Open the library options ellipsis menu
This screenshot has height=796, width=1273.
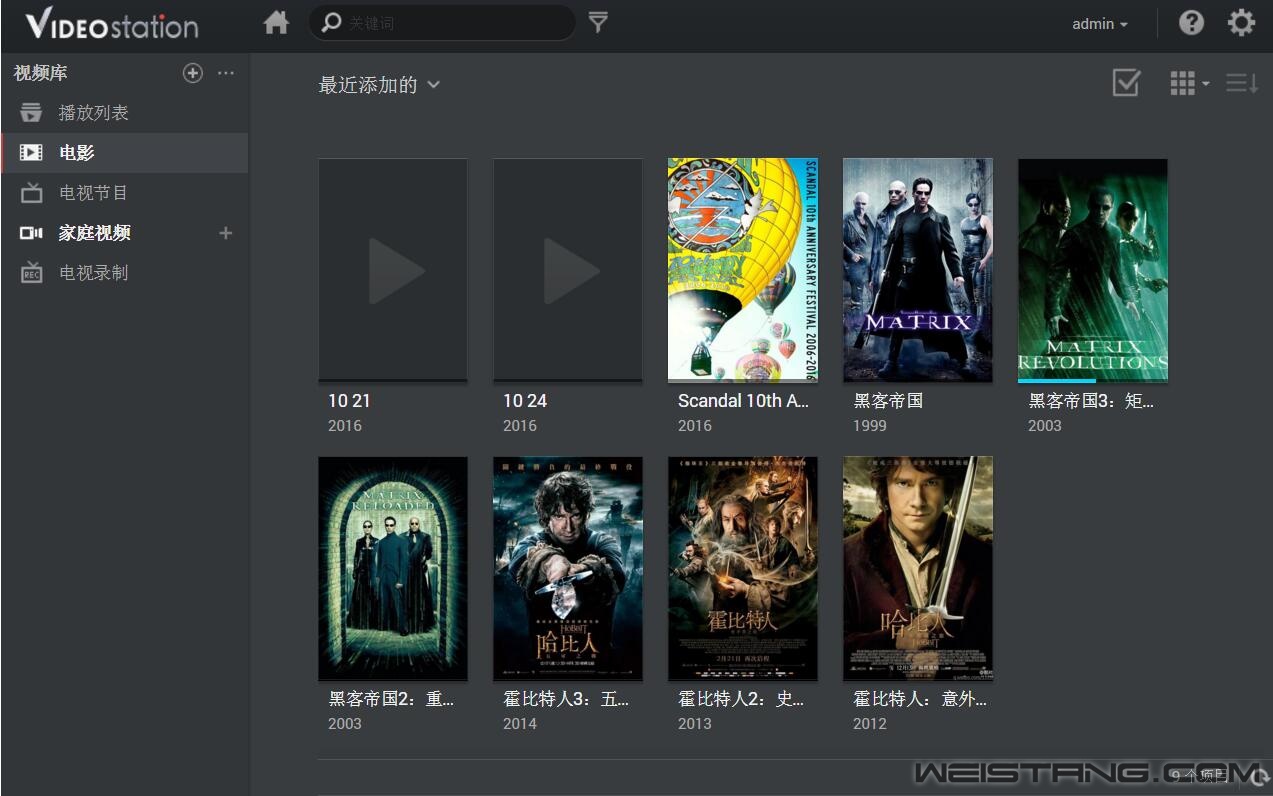click(x=226, y=73)
